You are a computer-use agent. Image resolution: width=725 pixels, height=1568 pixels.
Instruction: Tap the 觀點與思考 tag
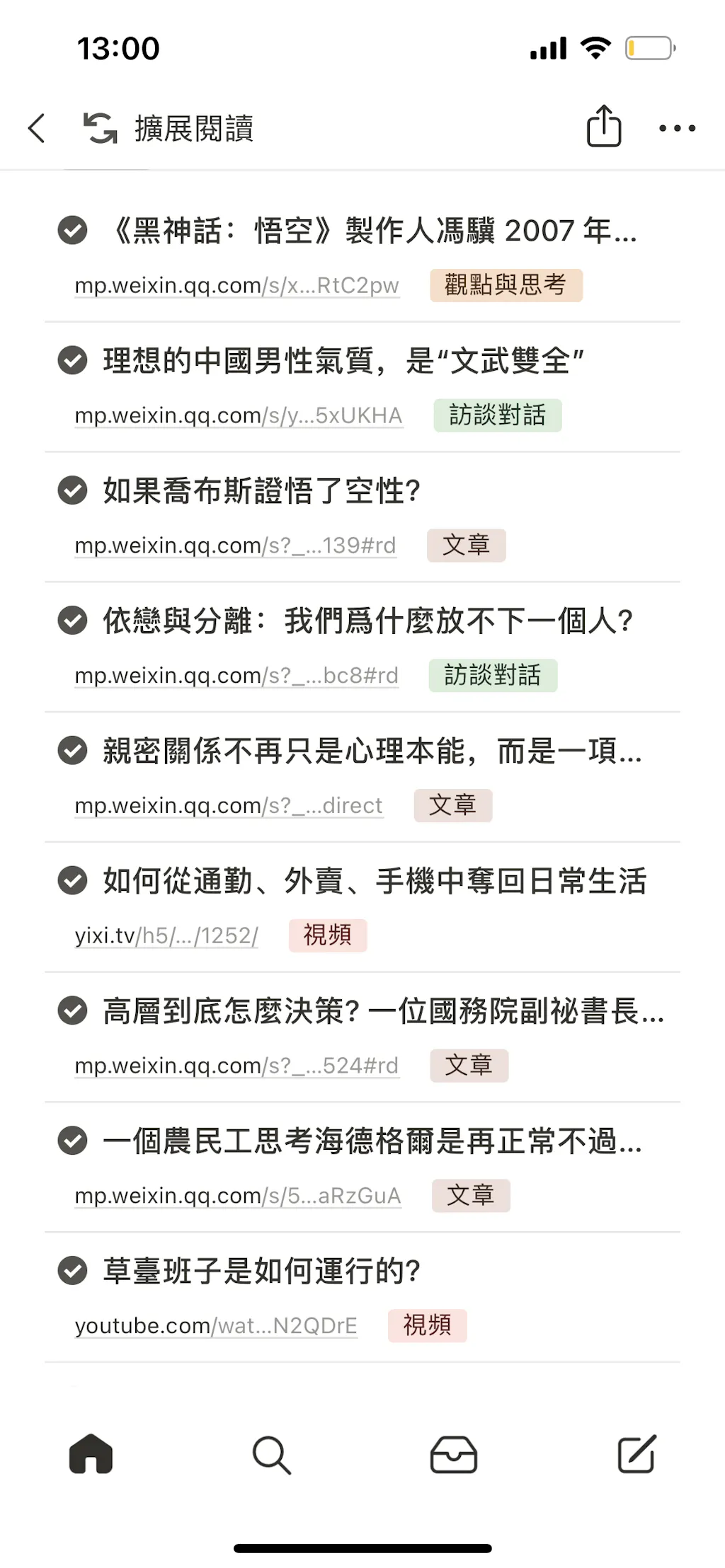coord(506,285)
